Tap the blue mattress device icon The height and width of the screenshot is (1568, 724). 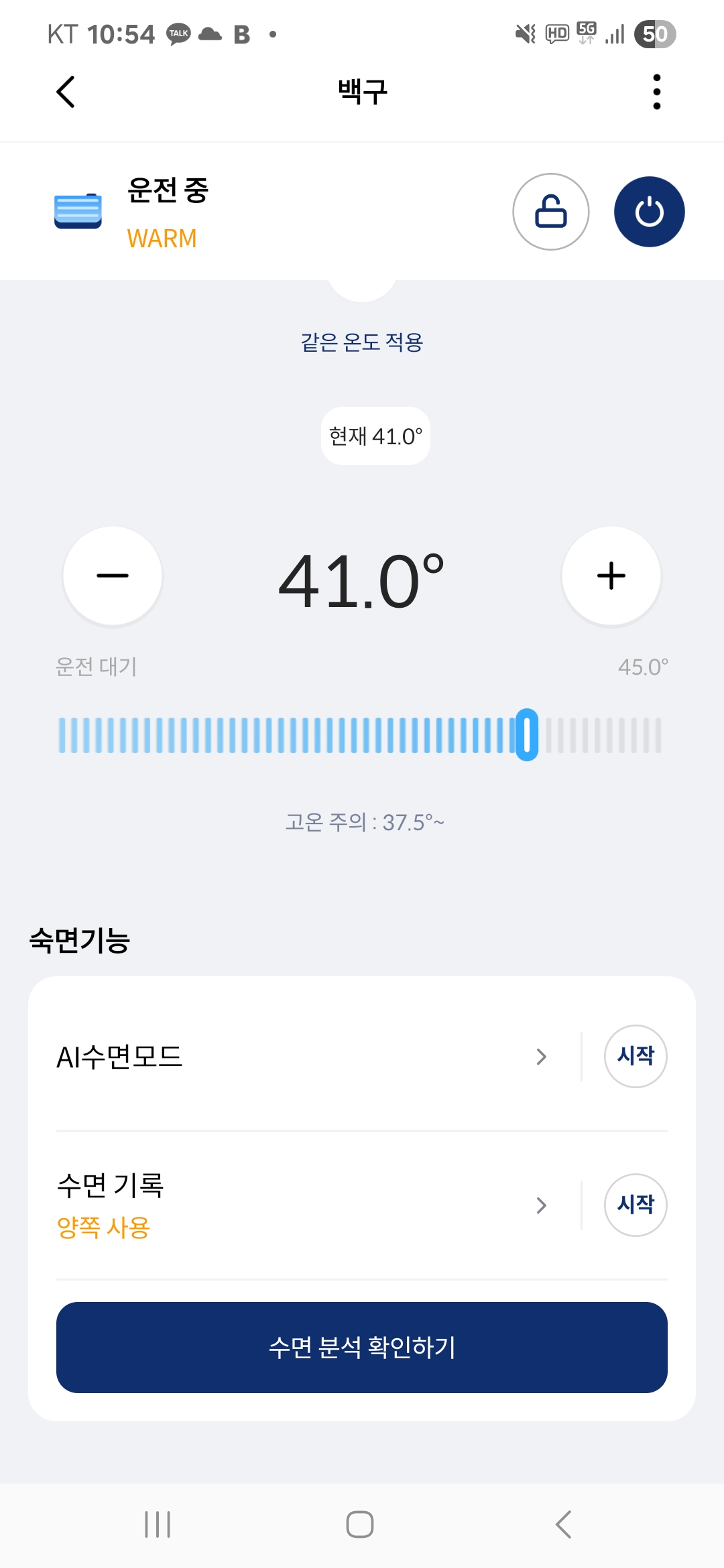click(x=77, y=211)
